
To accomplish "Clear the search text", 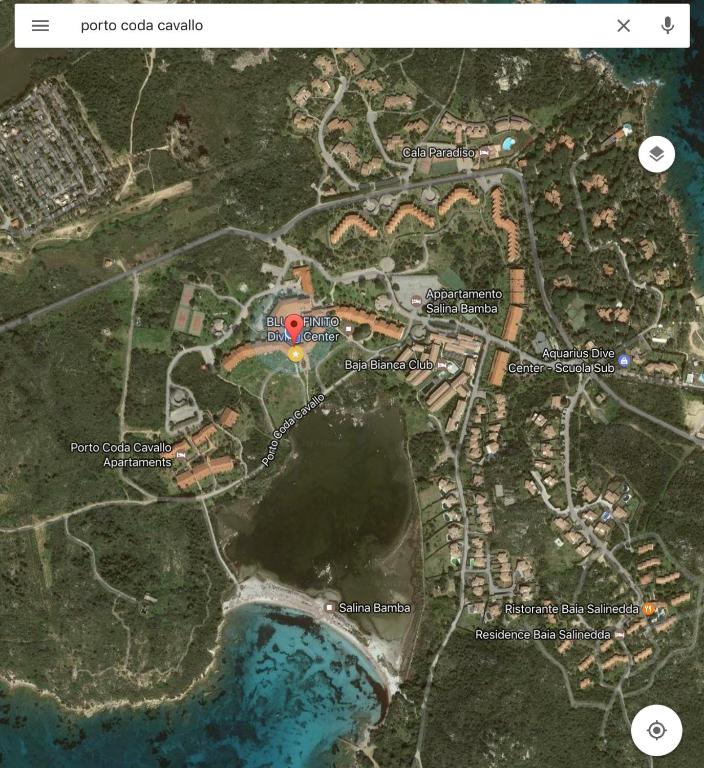I will (623, 26).
